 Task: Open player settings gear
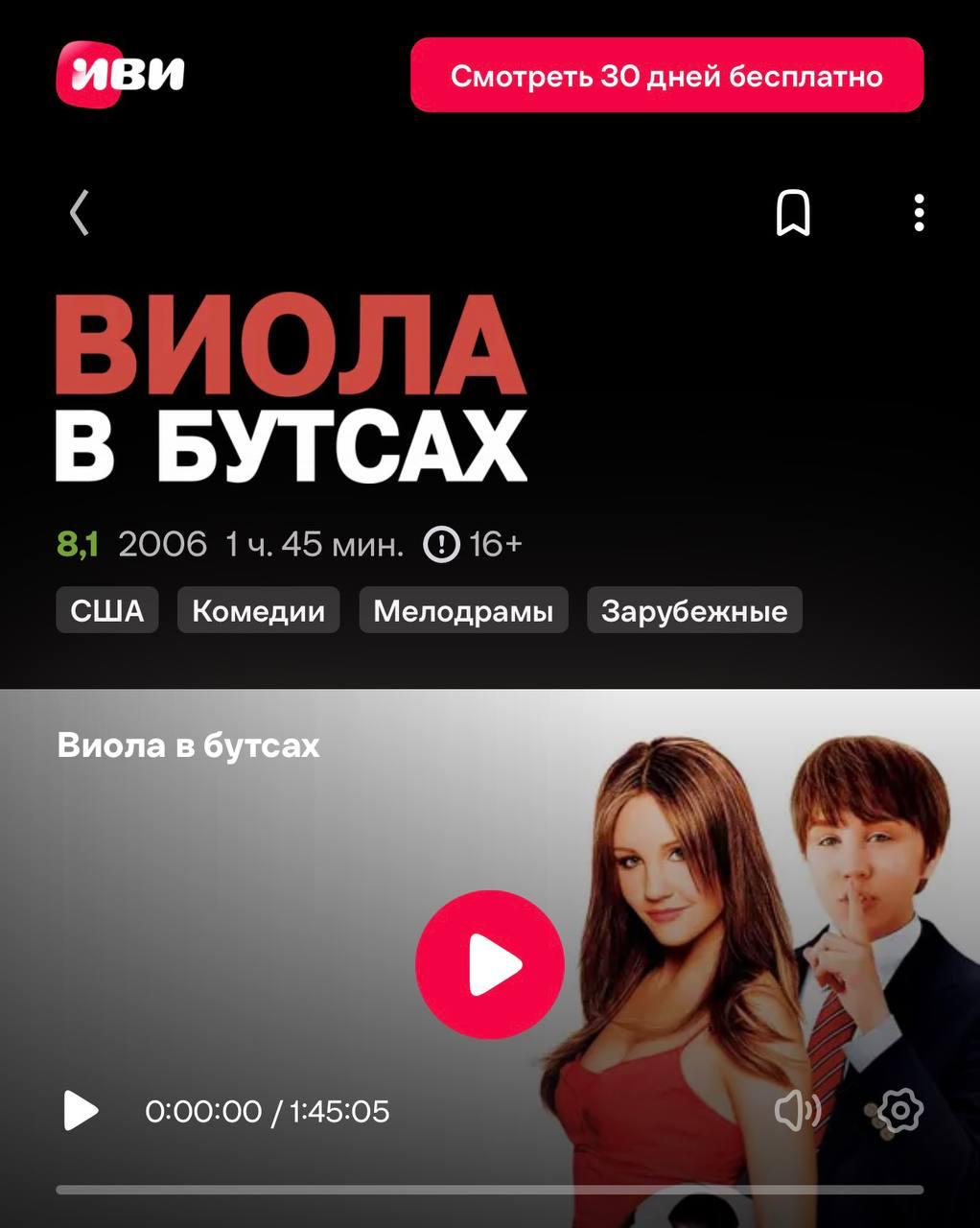point(899,1111)
